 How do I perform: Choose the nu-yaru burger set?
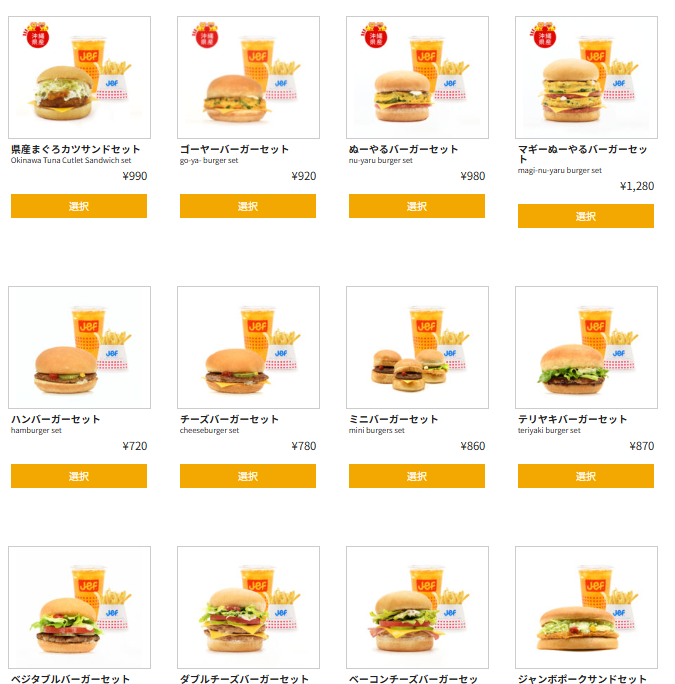click(x=417, y=206)
